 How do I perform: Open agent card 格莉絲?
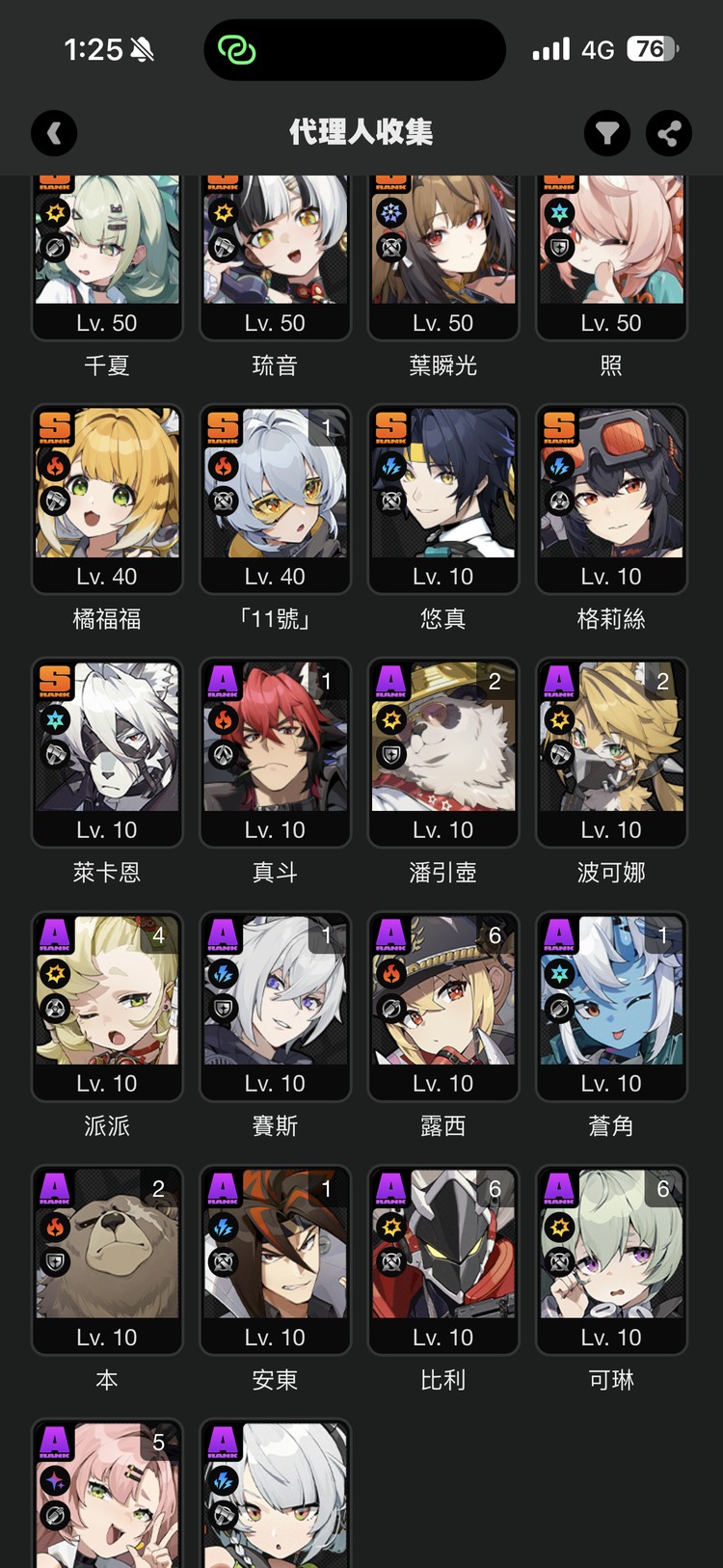[x=611, y=499]
